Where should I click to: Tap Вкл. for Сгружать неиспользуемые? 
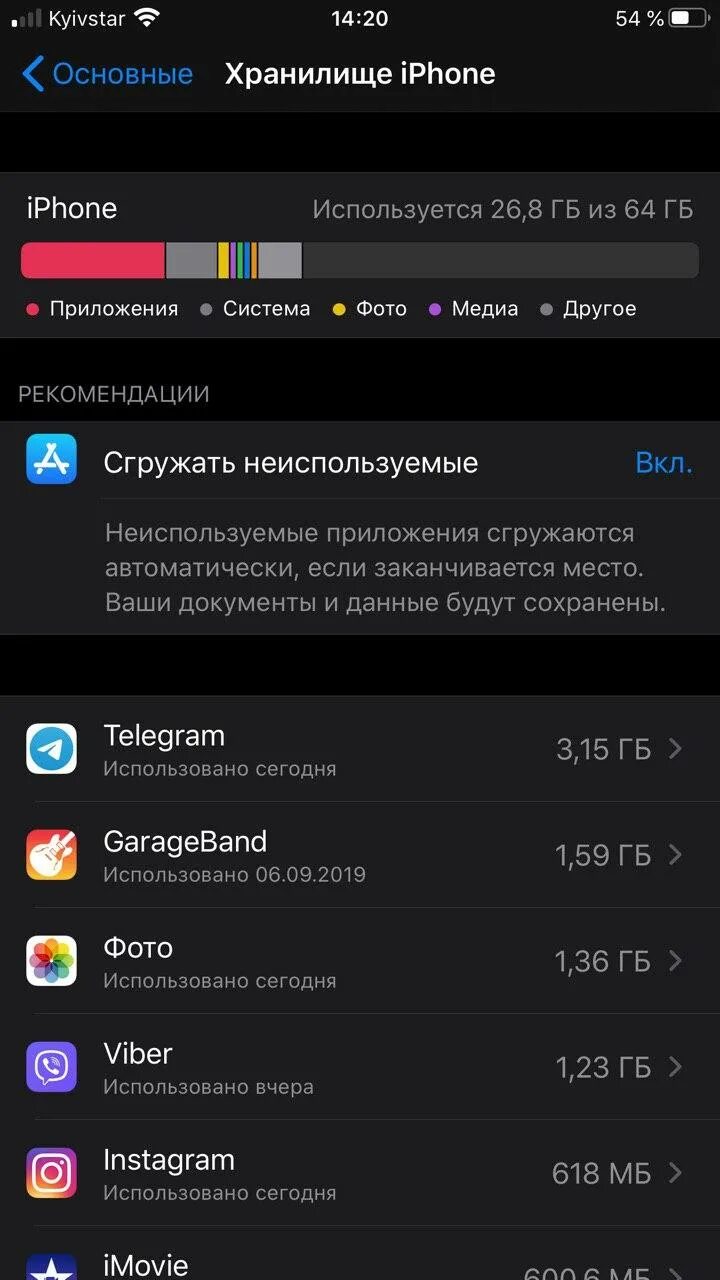tap(663, 463)
